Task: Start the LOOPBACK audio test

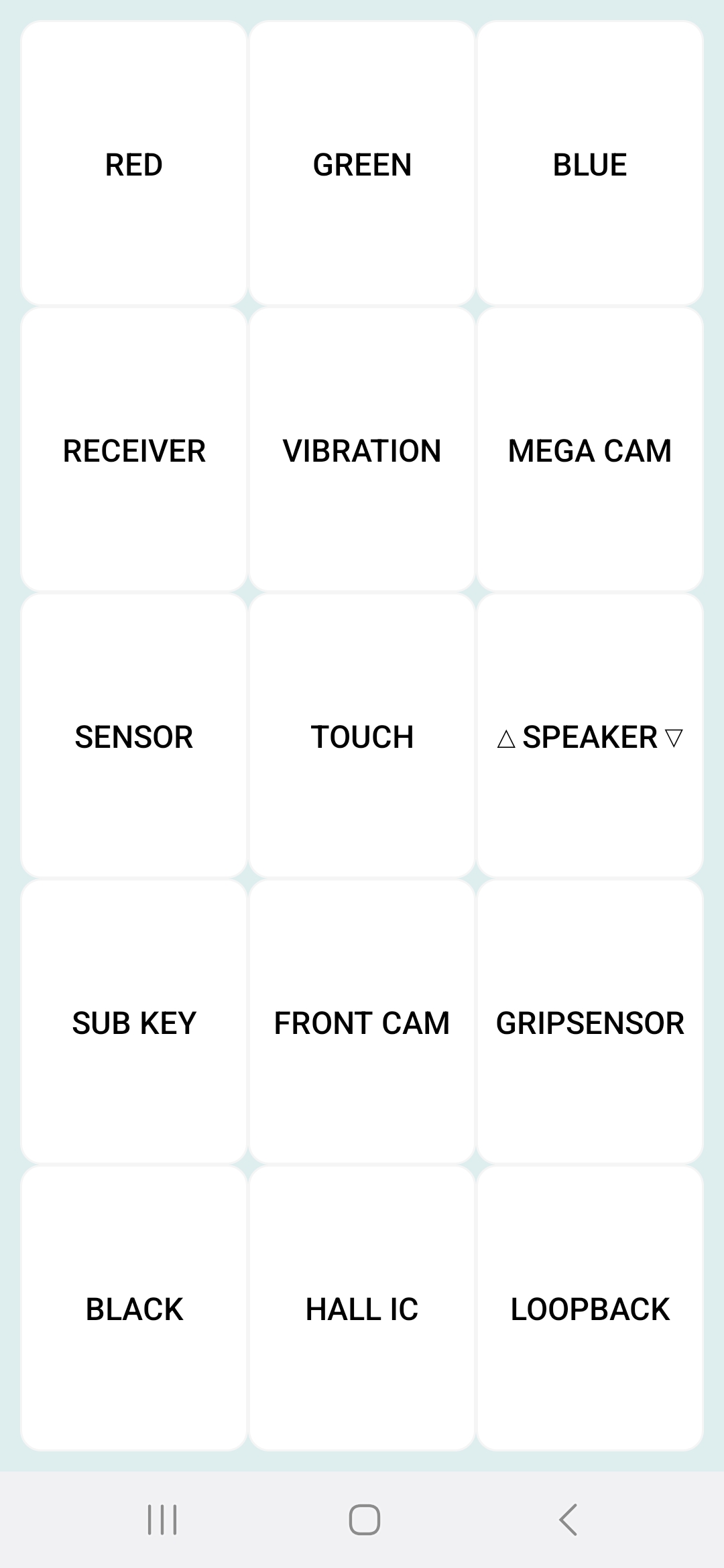Action: (x=590, y=1309)
